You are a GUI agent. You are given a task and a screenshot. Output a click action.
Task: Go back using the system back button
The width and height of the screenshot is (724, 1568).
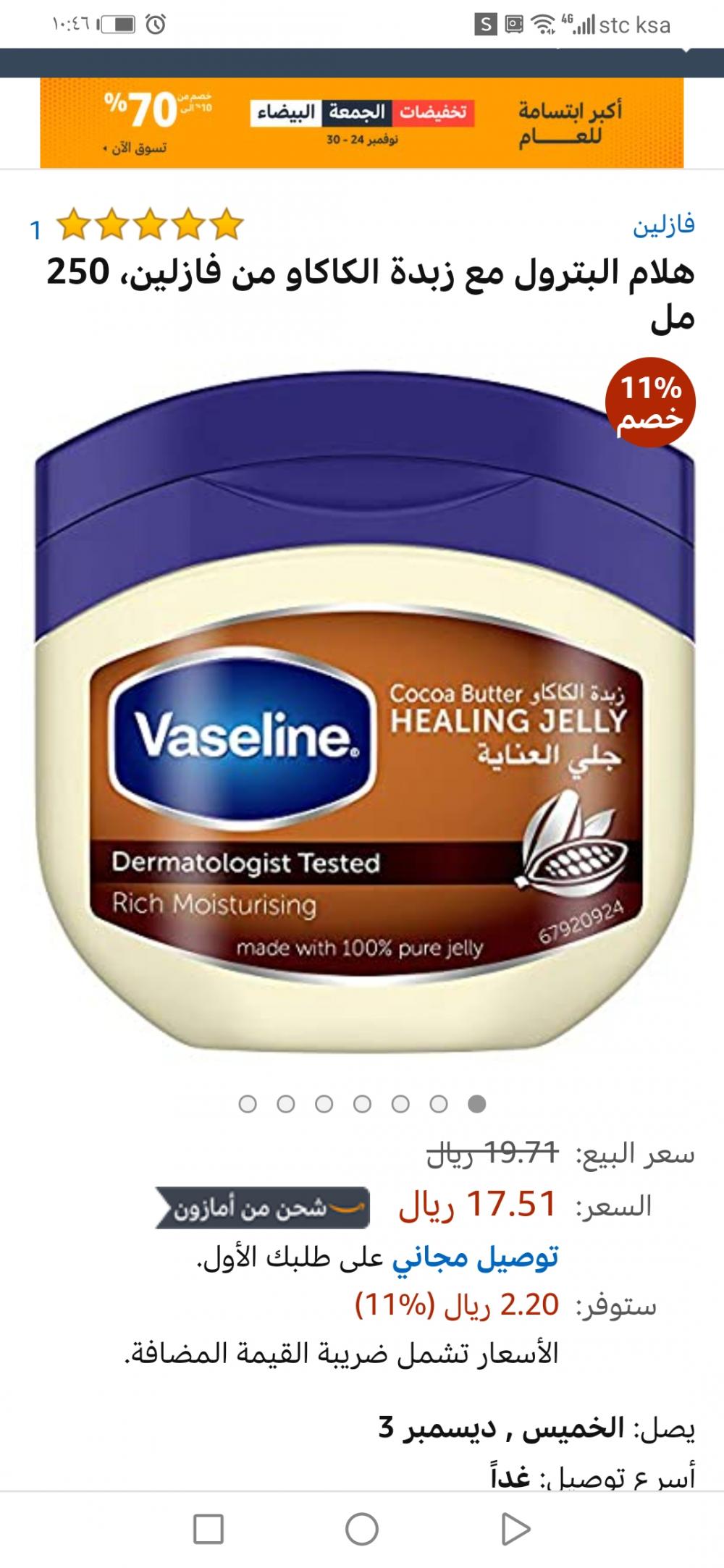click(515, 1530)
